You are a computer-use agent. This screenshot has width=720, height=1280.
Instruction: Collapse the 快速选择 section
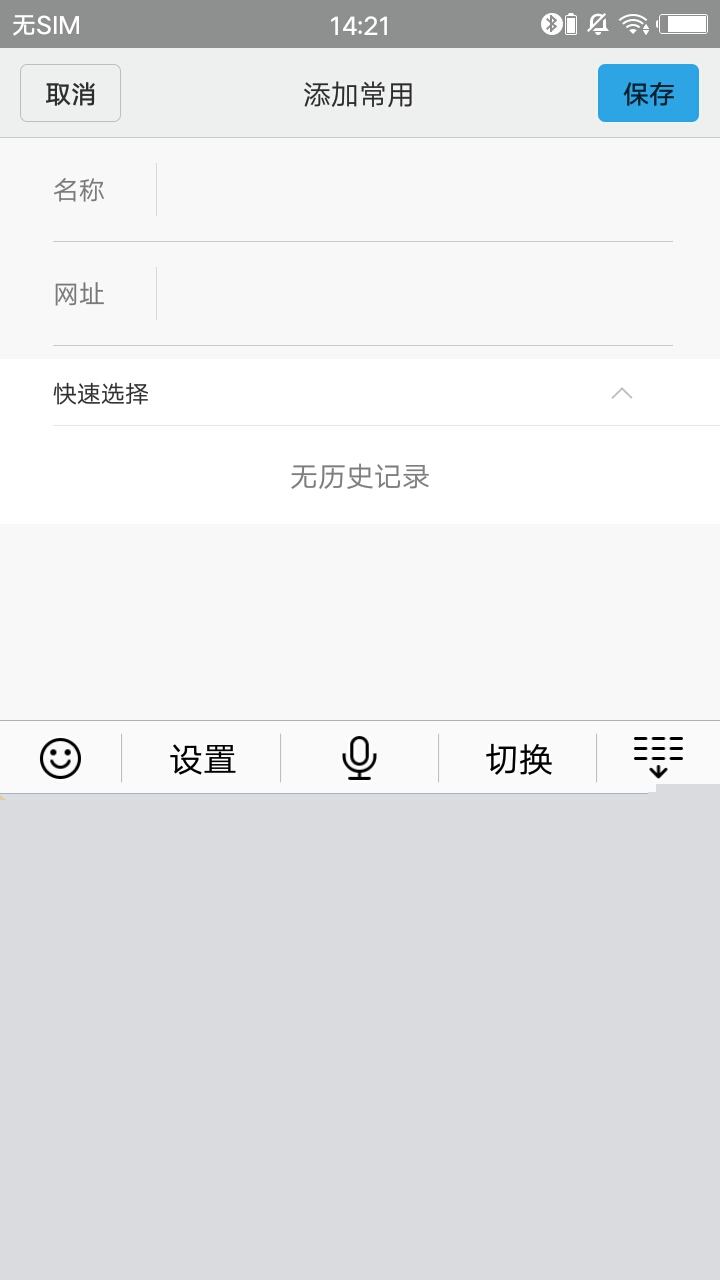coord(622,393)
